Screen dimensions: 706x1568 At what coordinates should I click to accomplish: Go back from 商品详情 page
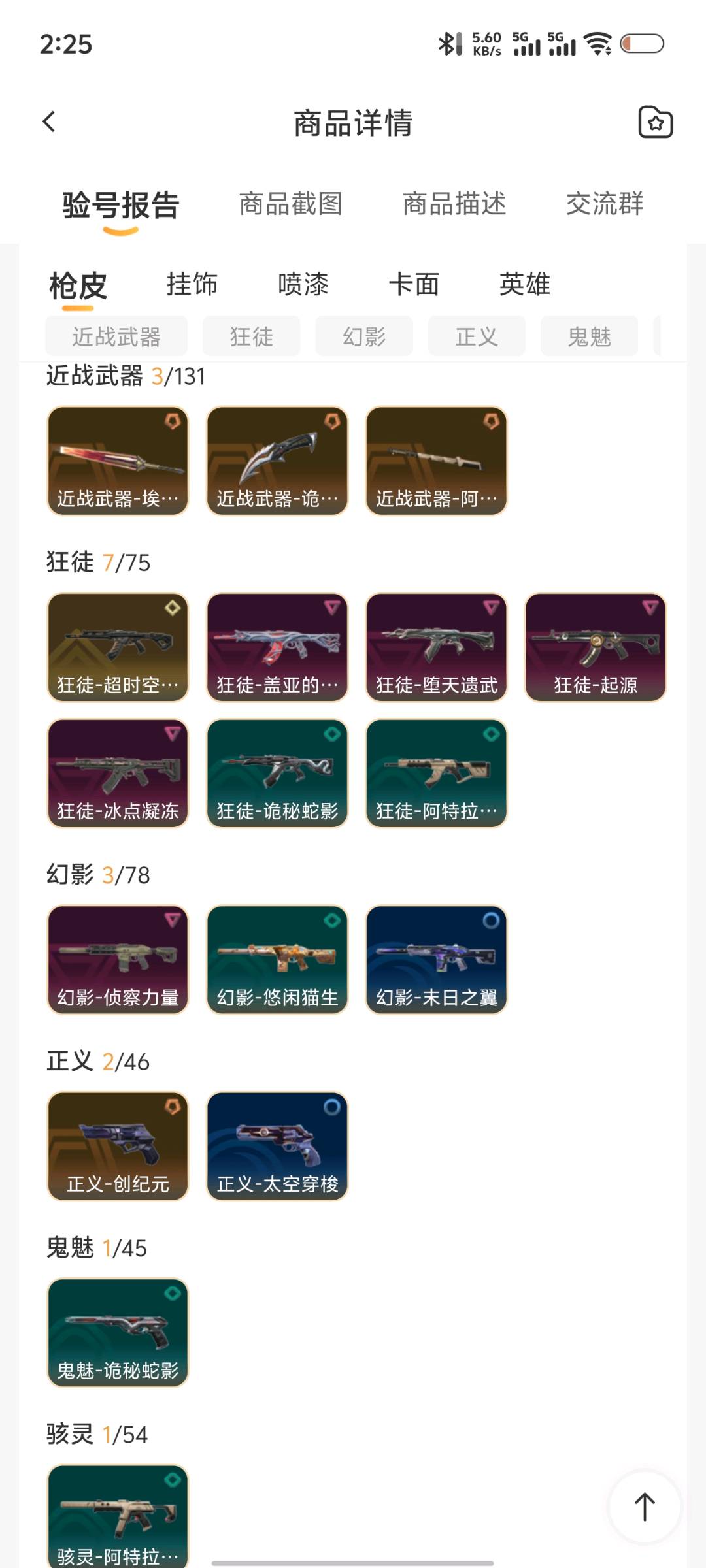coord(49,122)
